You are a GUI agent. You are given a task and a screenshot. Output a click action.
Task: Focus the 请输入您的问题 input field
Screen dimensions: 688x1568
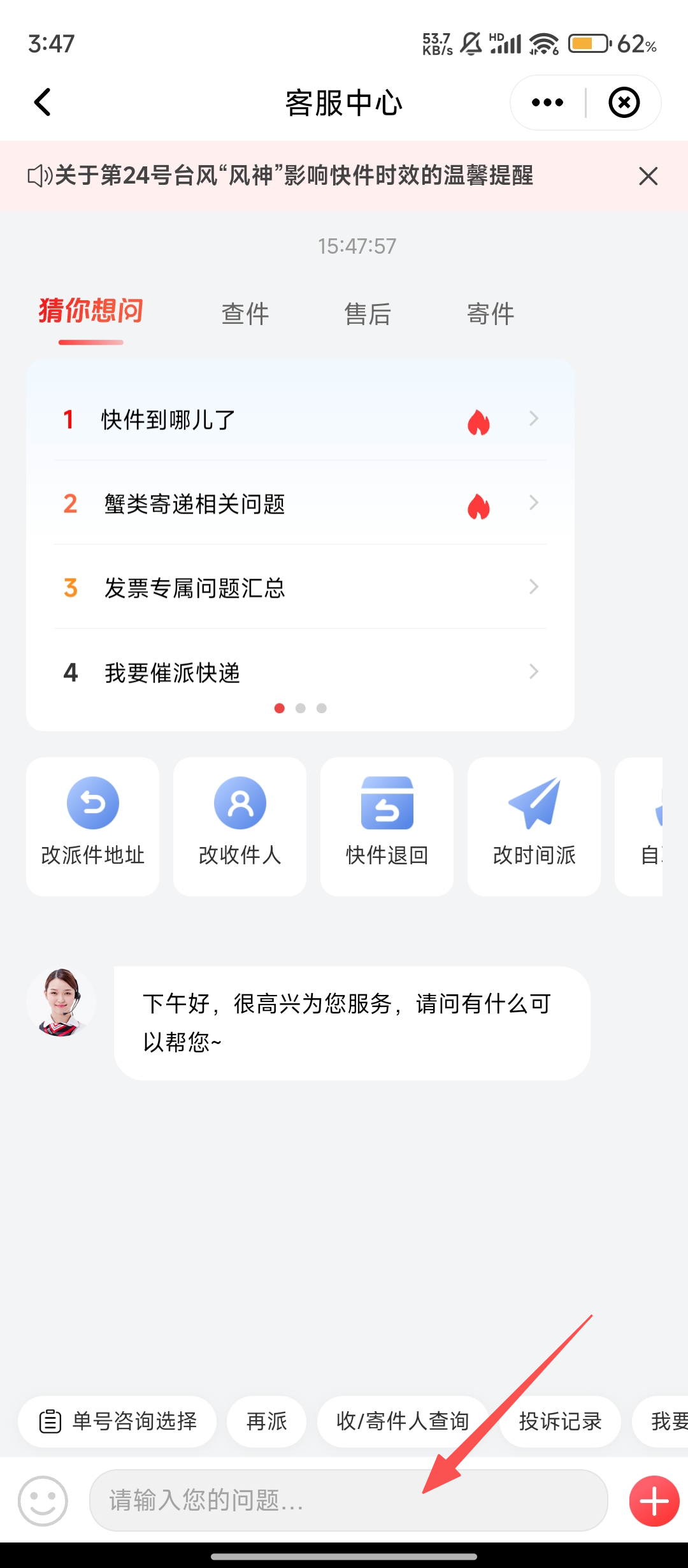[348, 1500]
